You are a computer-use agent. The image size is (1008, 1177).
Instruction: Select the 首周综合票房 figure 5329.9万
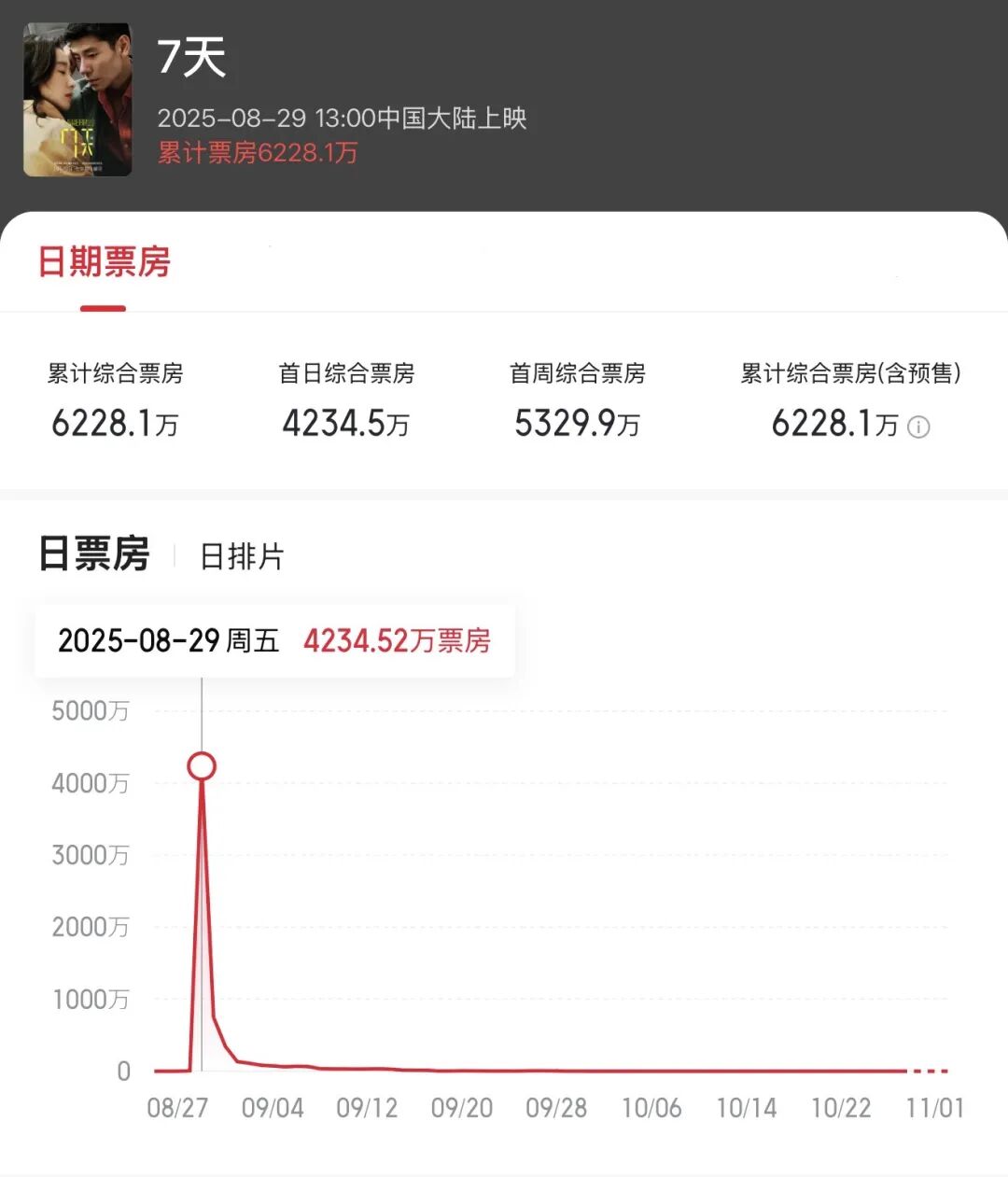(x=576, y=423)
